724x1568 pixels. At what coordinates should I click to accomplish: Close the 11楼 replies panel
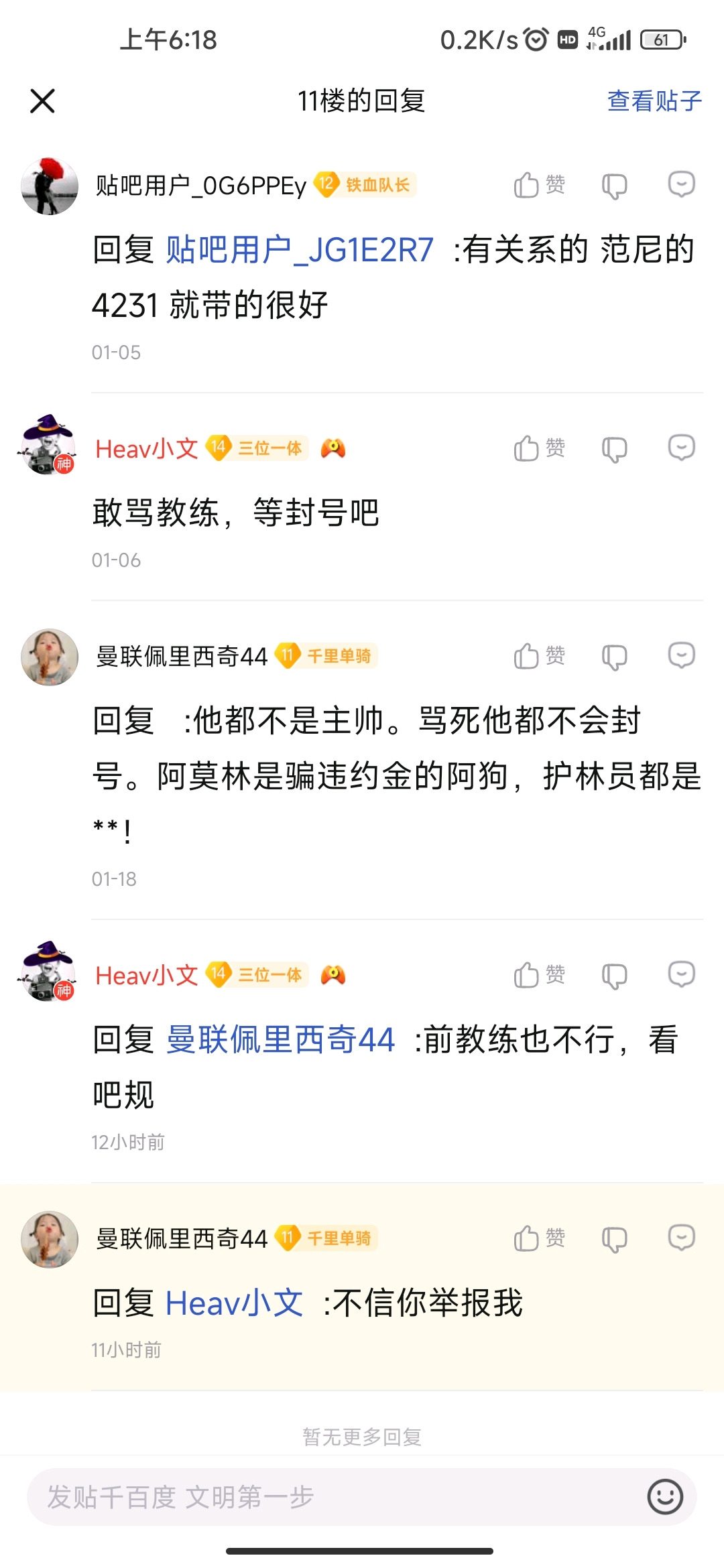point(42,101)
